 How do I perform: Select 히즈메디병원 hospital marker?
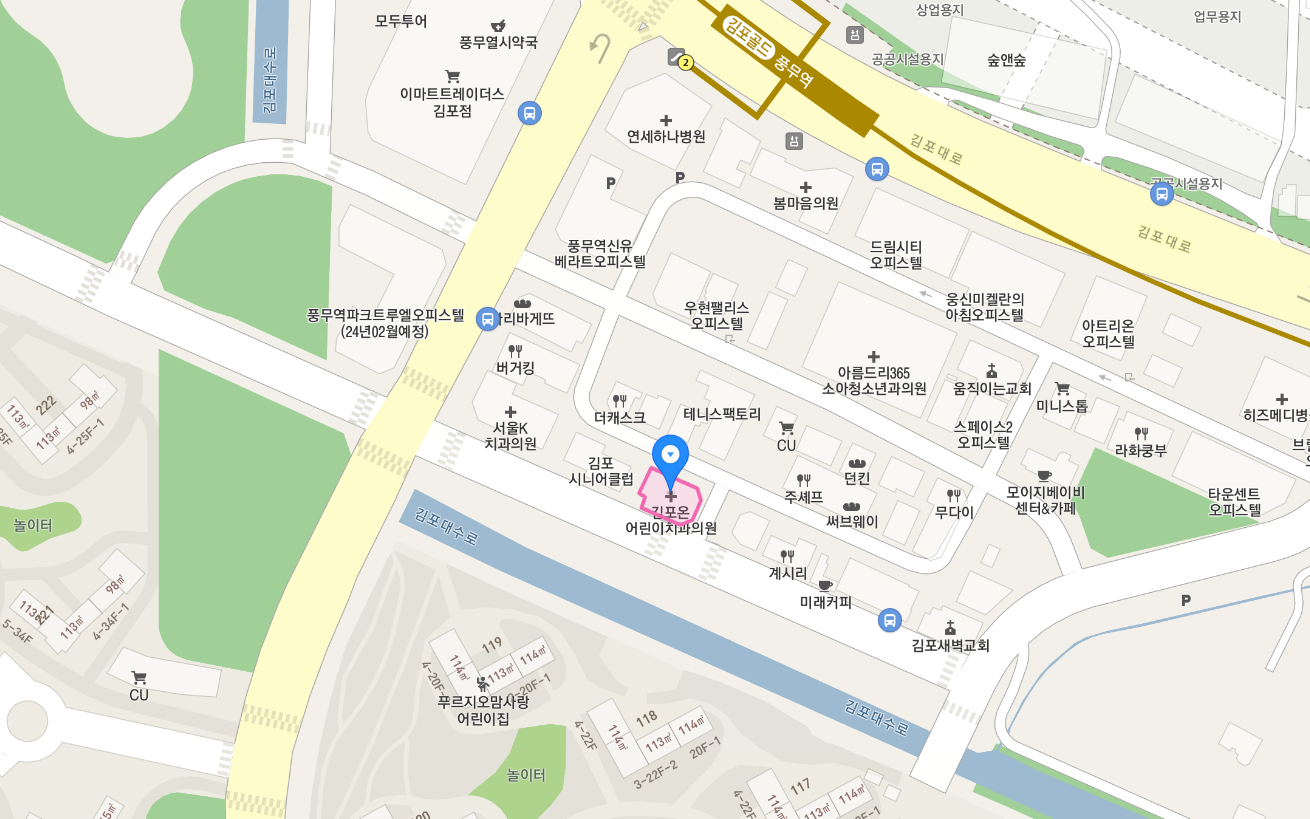pyautogui.click(x=1281, y=399)
